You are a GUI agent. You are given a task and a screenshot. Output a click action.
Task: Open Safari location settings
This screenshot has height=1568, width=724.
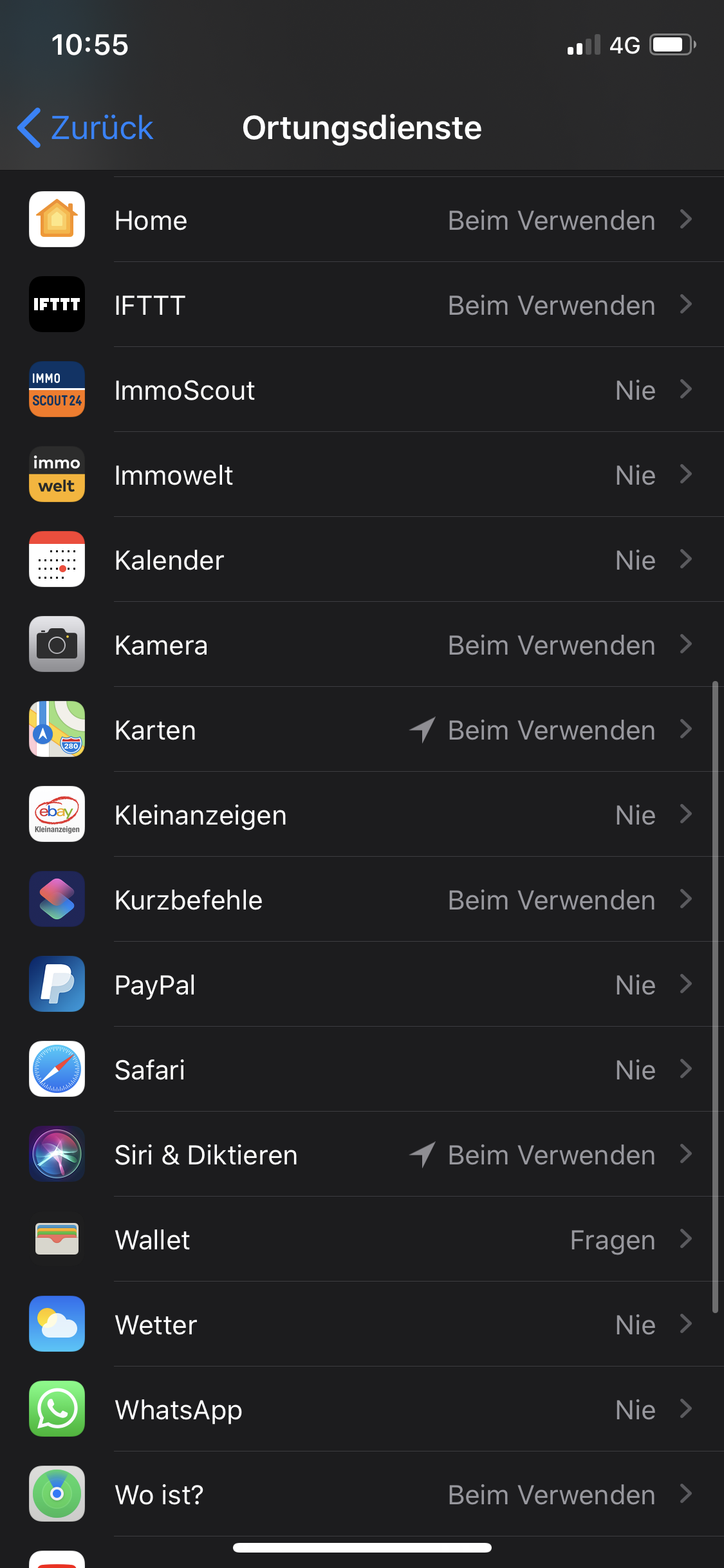(362, 1070)
